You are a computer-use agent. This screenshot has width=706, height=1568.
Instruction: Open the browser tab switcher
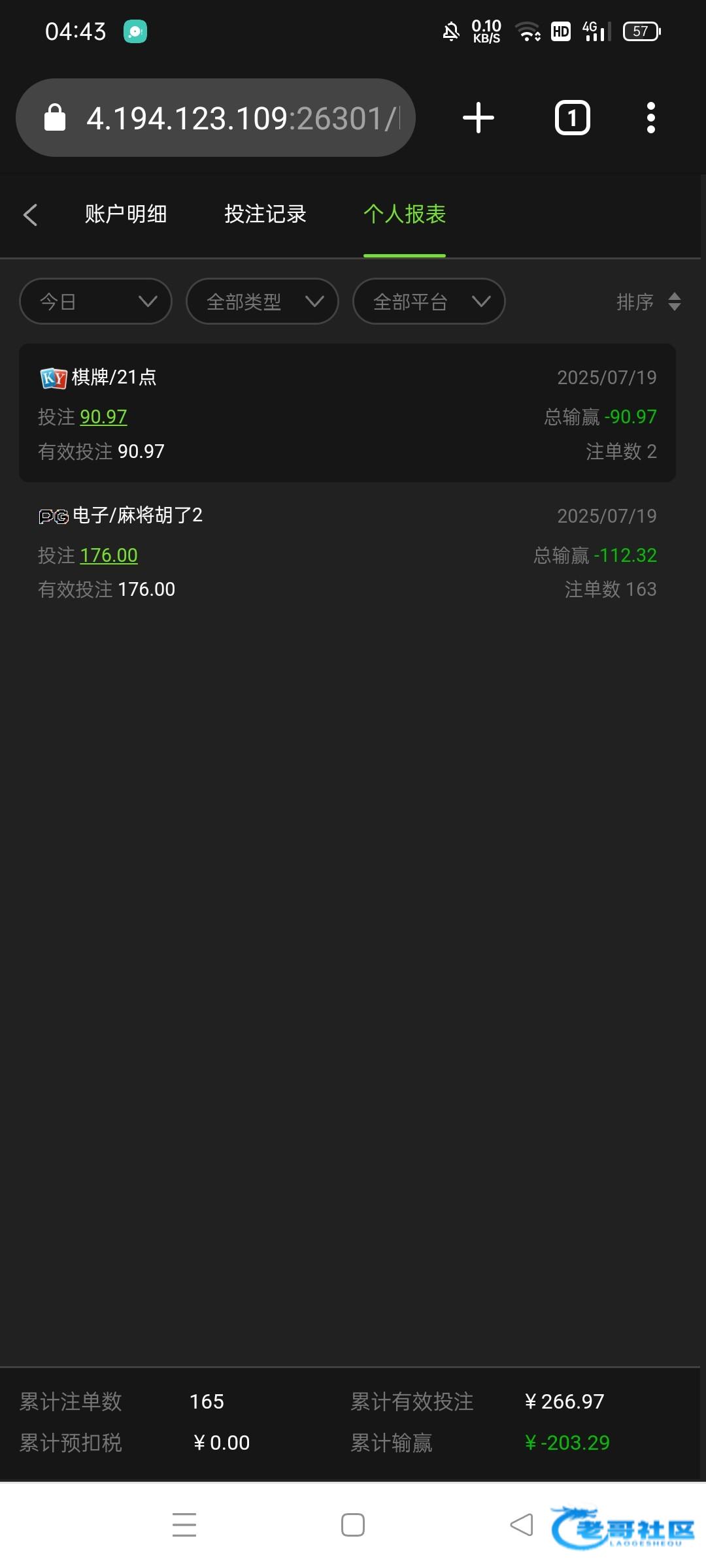pos(573,118)
